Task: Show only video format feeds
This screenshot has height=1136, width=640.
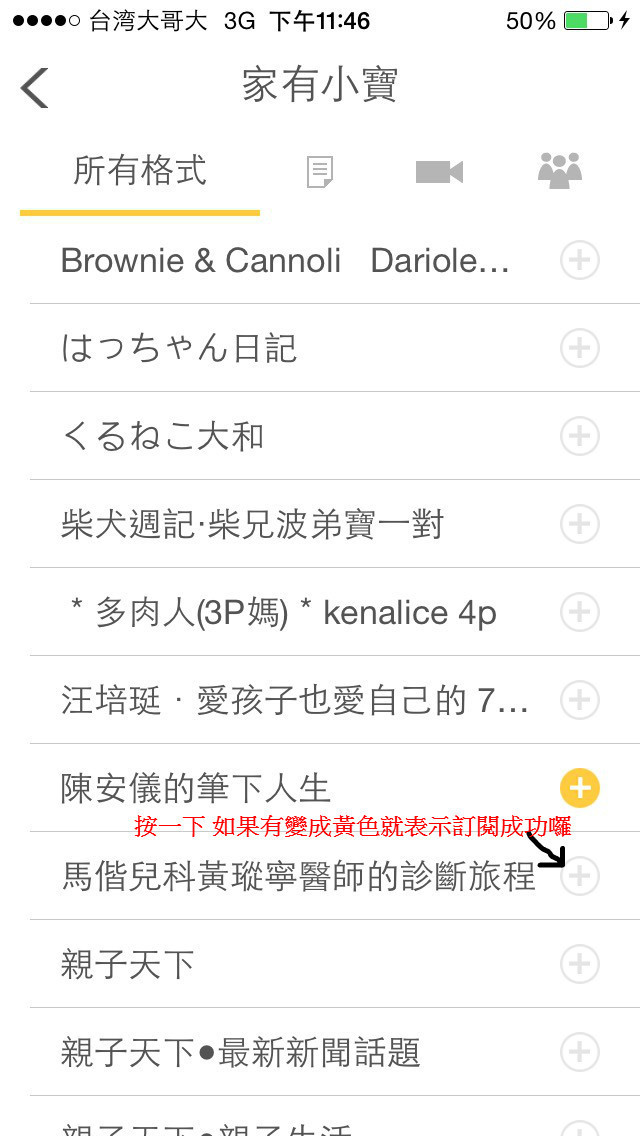Action: click(439, 172)
